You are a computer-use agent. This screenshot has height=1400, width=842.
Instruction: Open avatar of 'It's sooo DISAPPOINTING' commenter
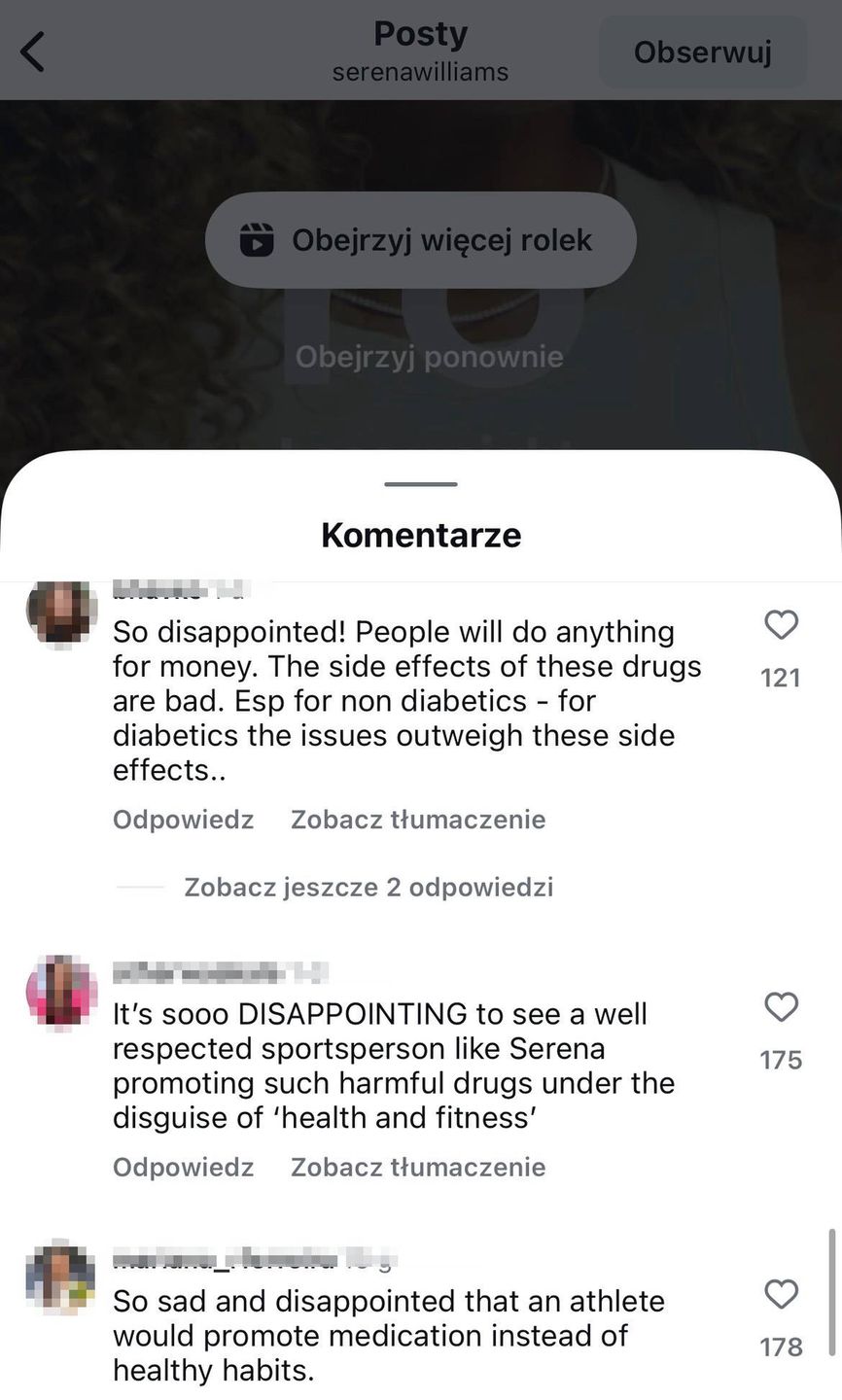[x=61, y=991]
